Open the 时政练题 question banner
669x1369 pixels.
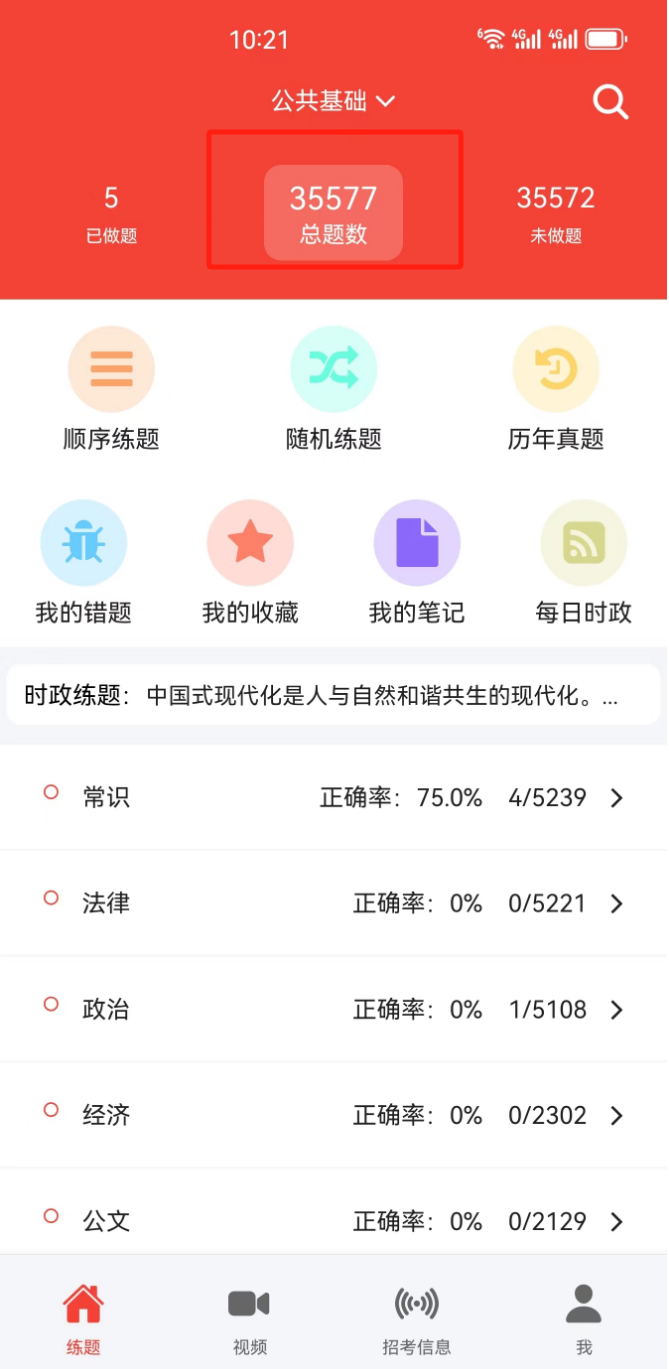(334, 695)
